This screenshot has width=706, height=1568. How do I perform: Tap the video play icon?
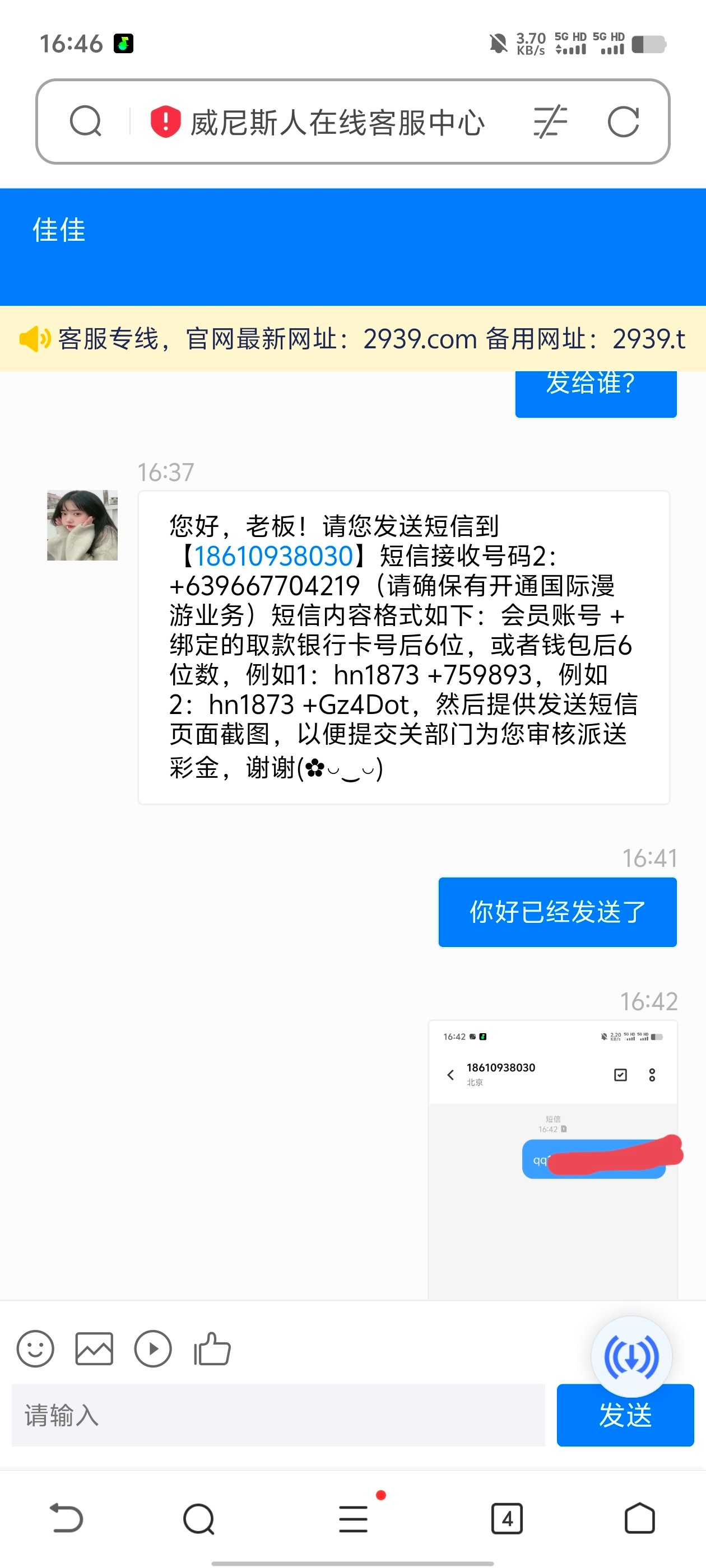pos(152,1349)
